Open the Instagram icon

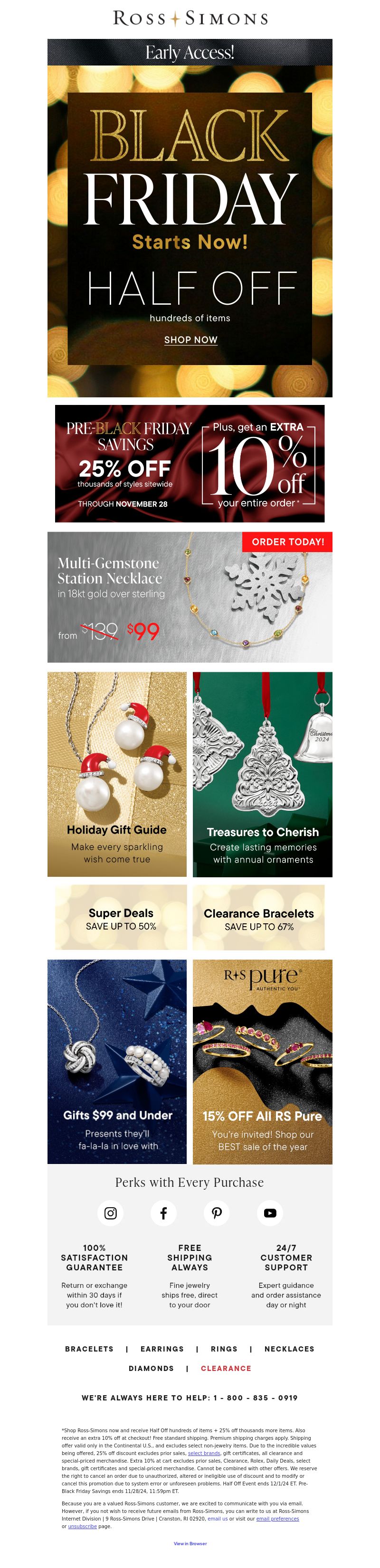pos(110,1212)
